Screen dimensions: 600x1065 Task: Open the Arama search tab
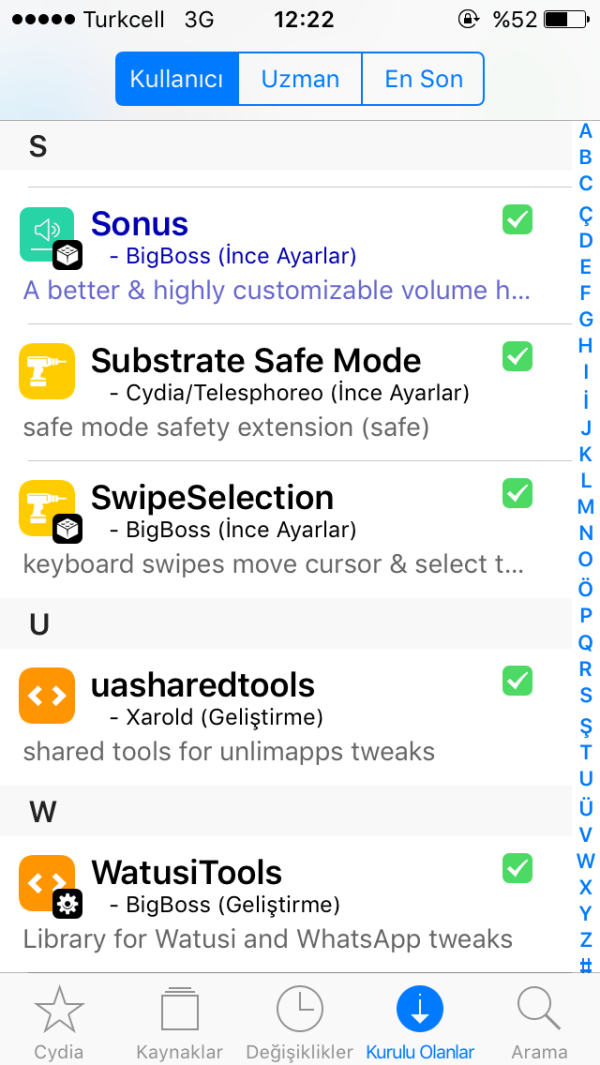(539, 1022)
